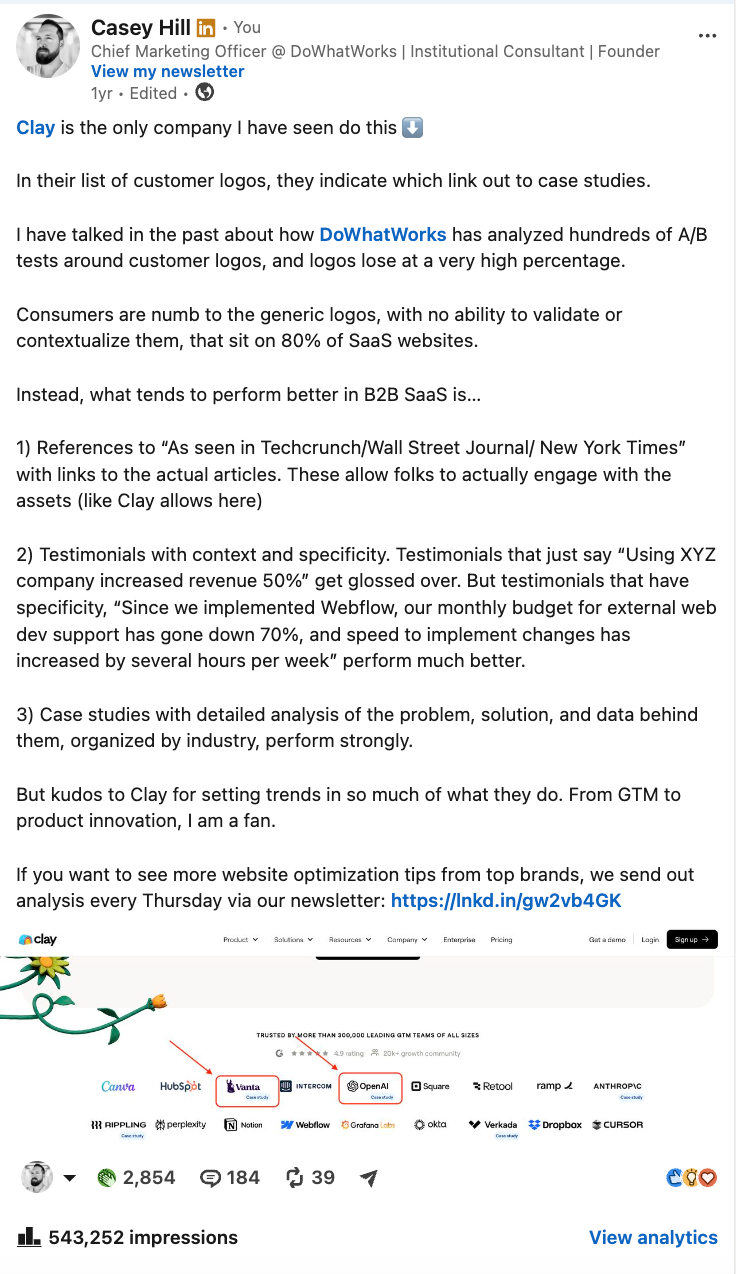Image resolution: width=736 pixels, height=1274 pixels.
Task: Open View analytics
Action: (653, 1237)
